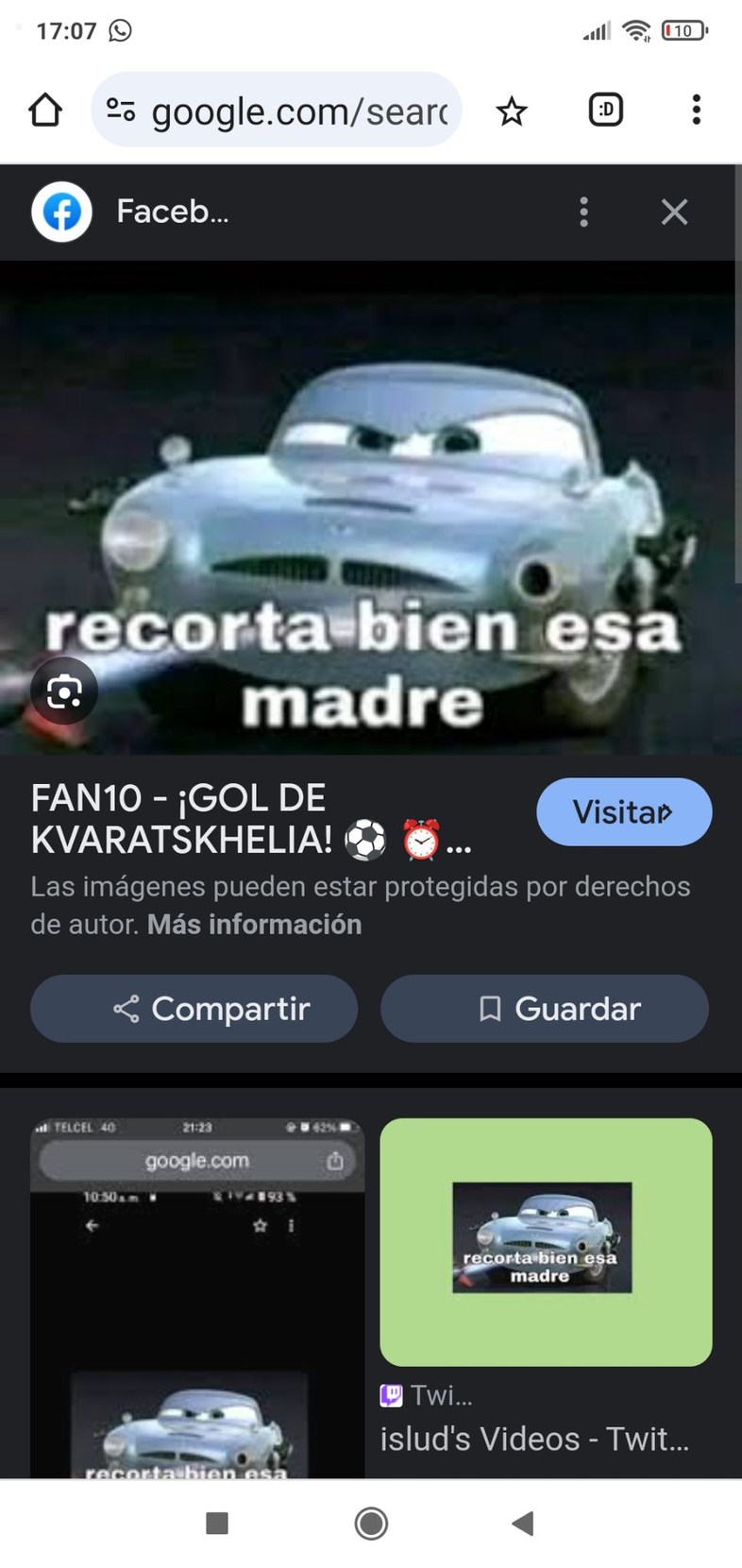This screenshot has height=1568, width=742.
Task: Go to the Chrome home page
Action: (45, 111)
